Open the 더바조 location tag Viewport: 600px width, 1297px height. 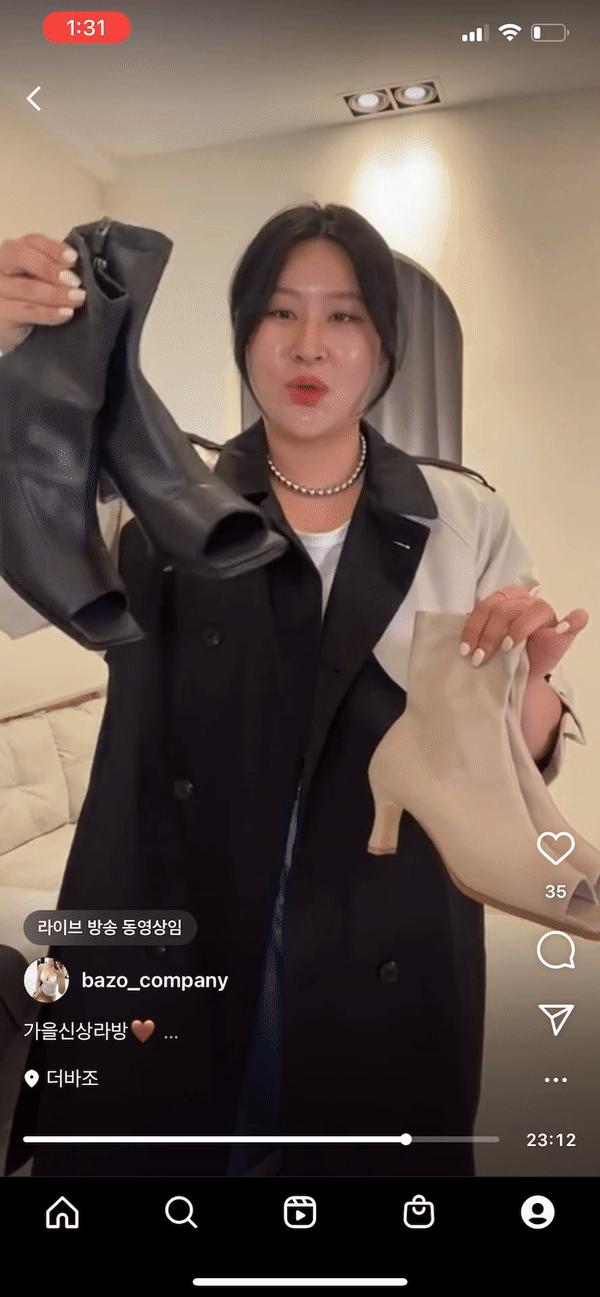(61, 1078)
